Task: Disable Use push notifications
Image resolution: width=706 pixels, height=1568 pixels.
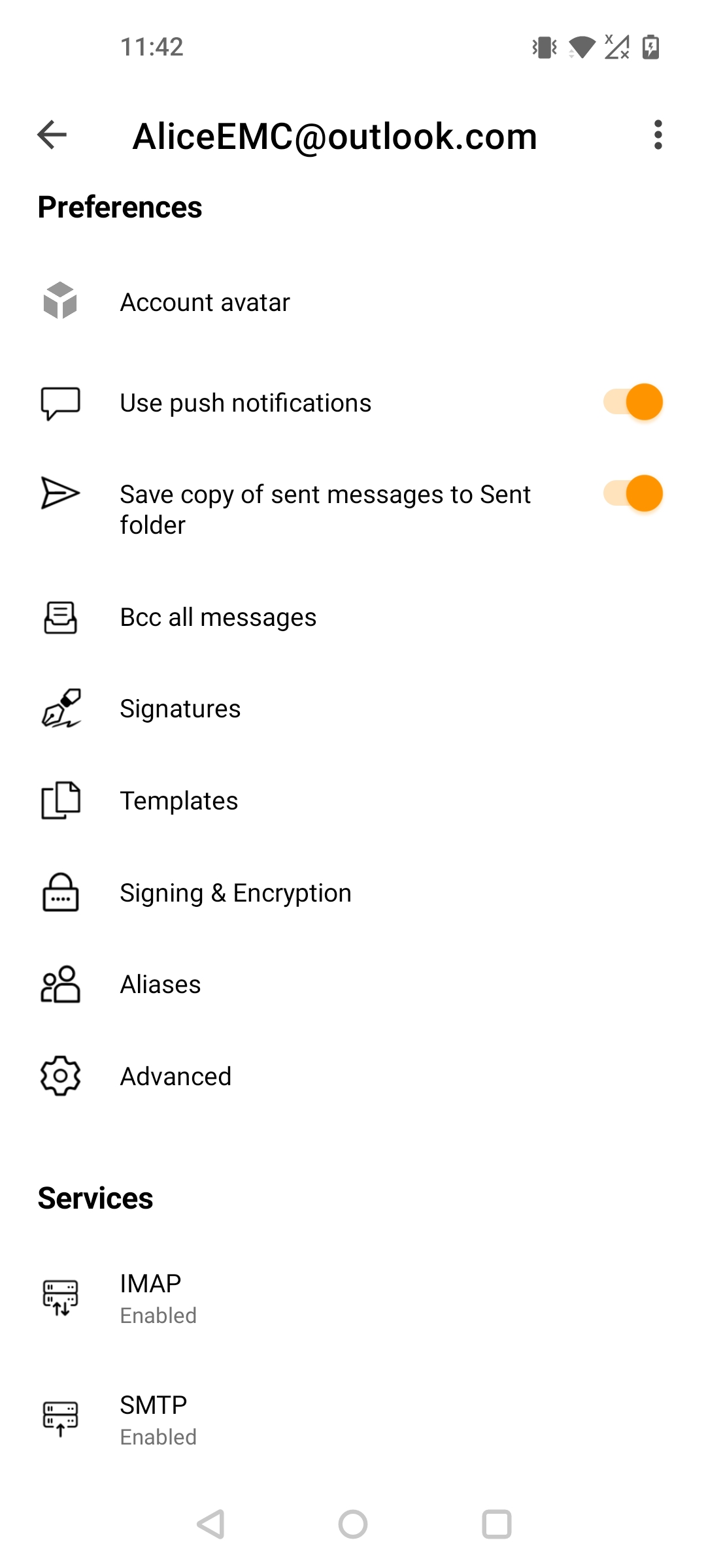Action: 633,402
